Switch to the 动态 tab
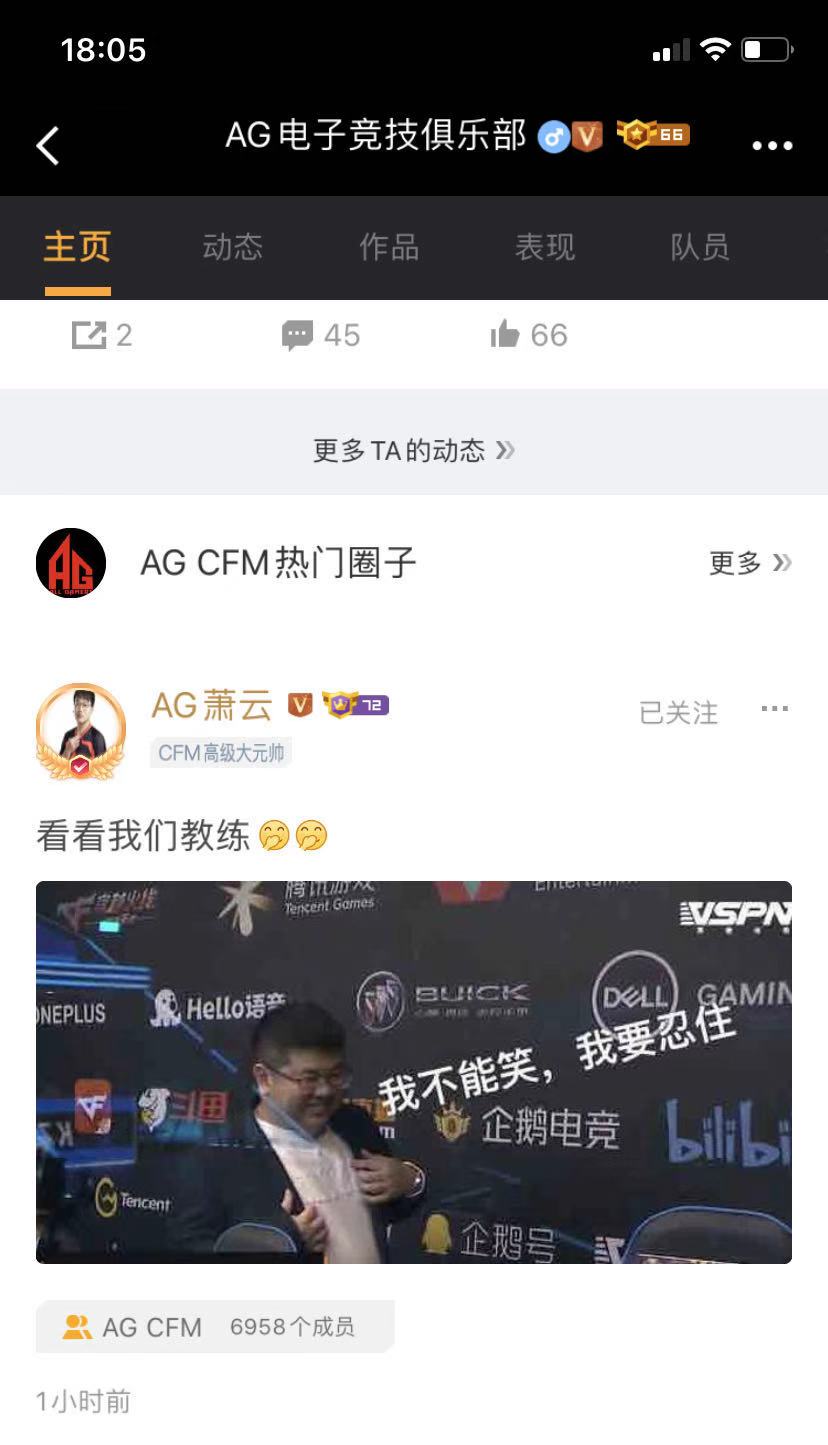Image resolution: width=828 pixels, height=1445 pixels. tap(233, 247)
